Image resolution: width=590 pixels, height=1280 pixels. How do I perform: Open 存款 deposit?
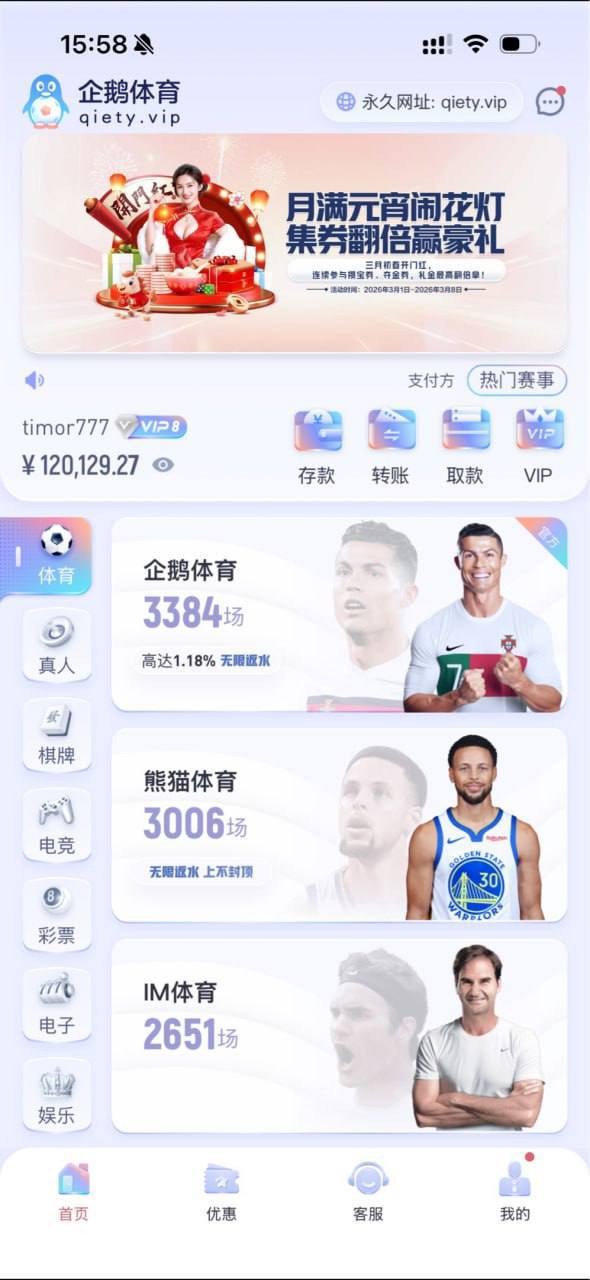tap(317, 447)
